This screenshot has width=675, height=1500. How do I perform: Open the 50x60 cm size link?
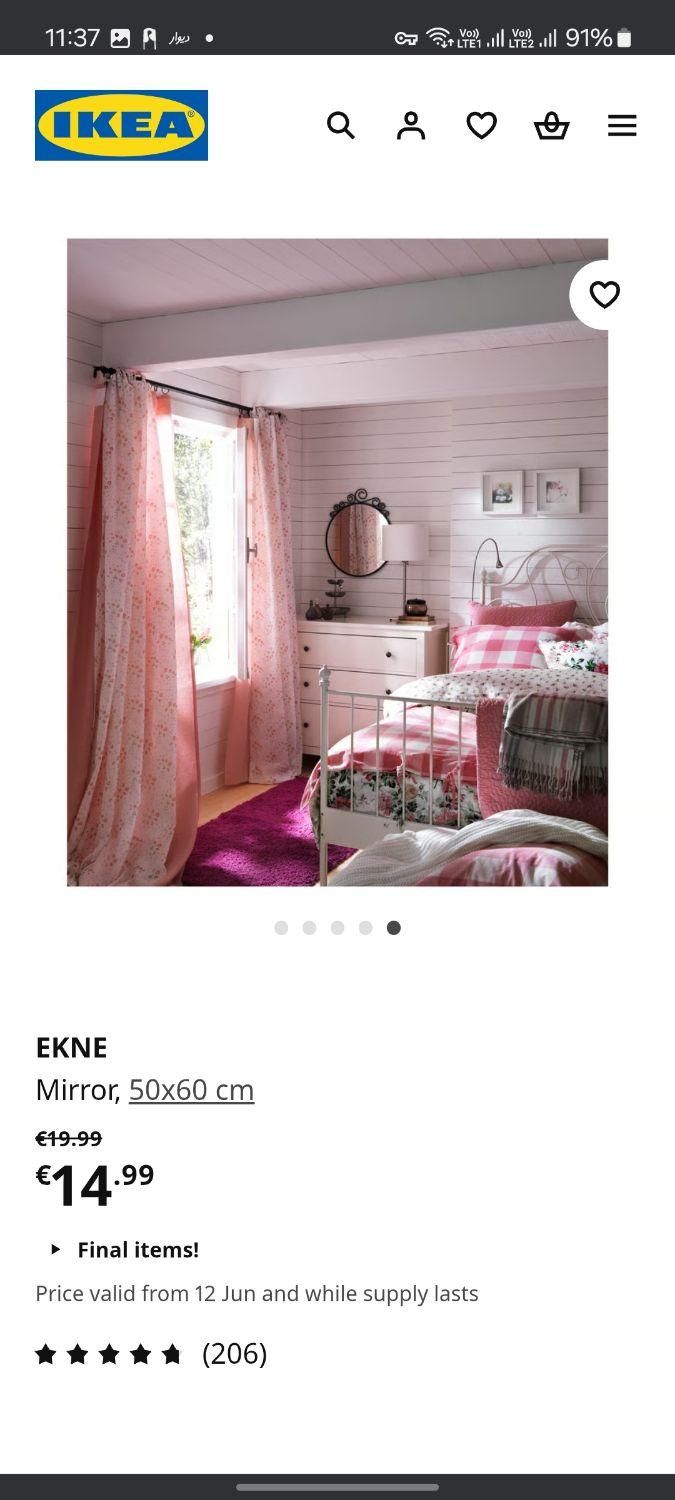pos(191,1089)
